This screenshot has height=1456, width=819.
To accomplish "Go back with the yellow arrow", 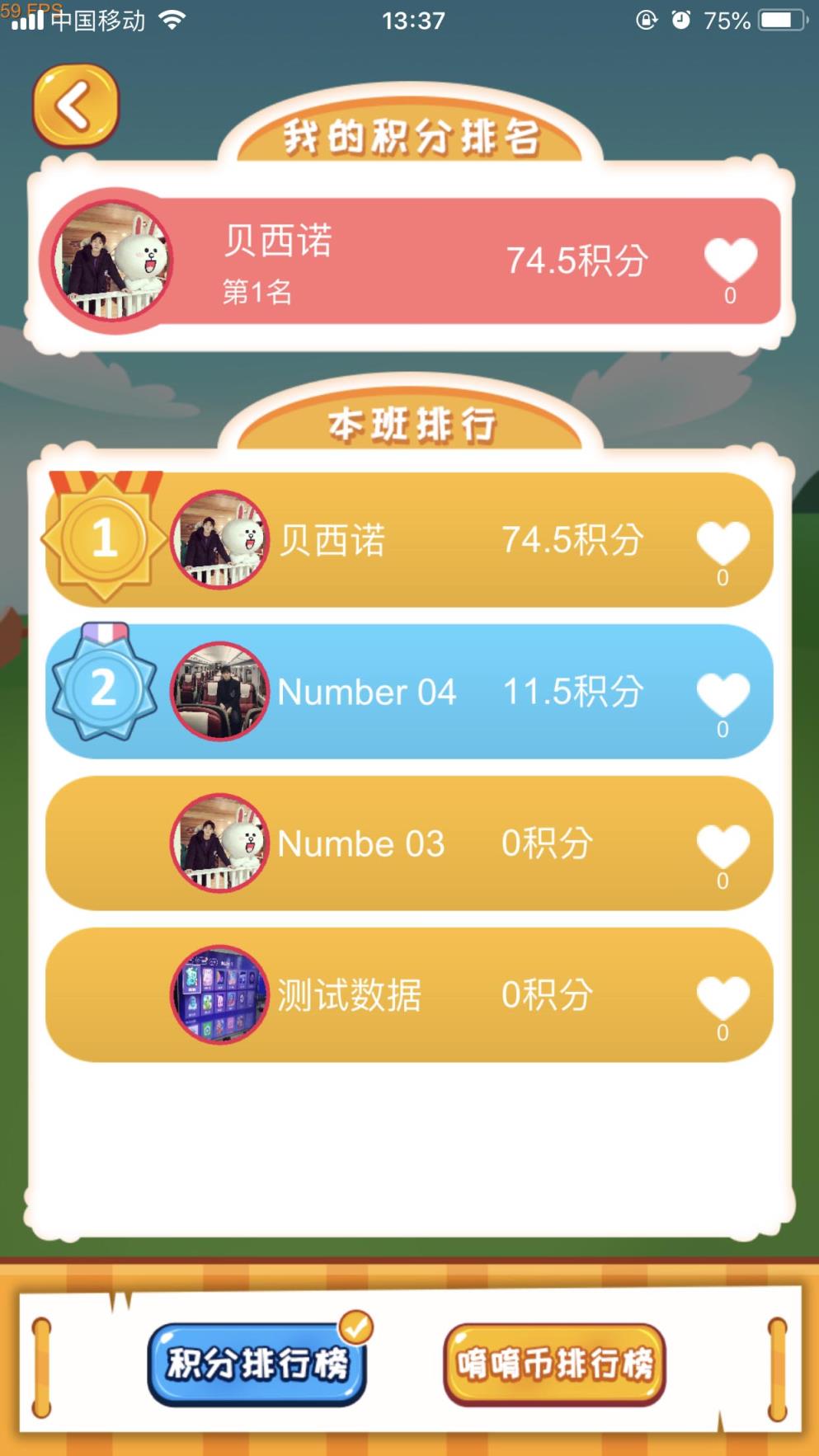I will pos(76,106).
